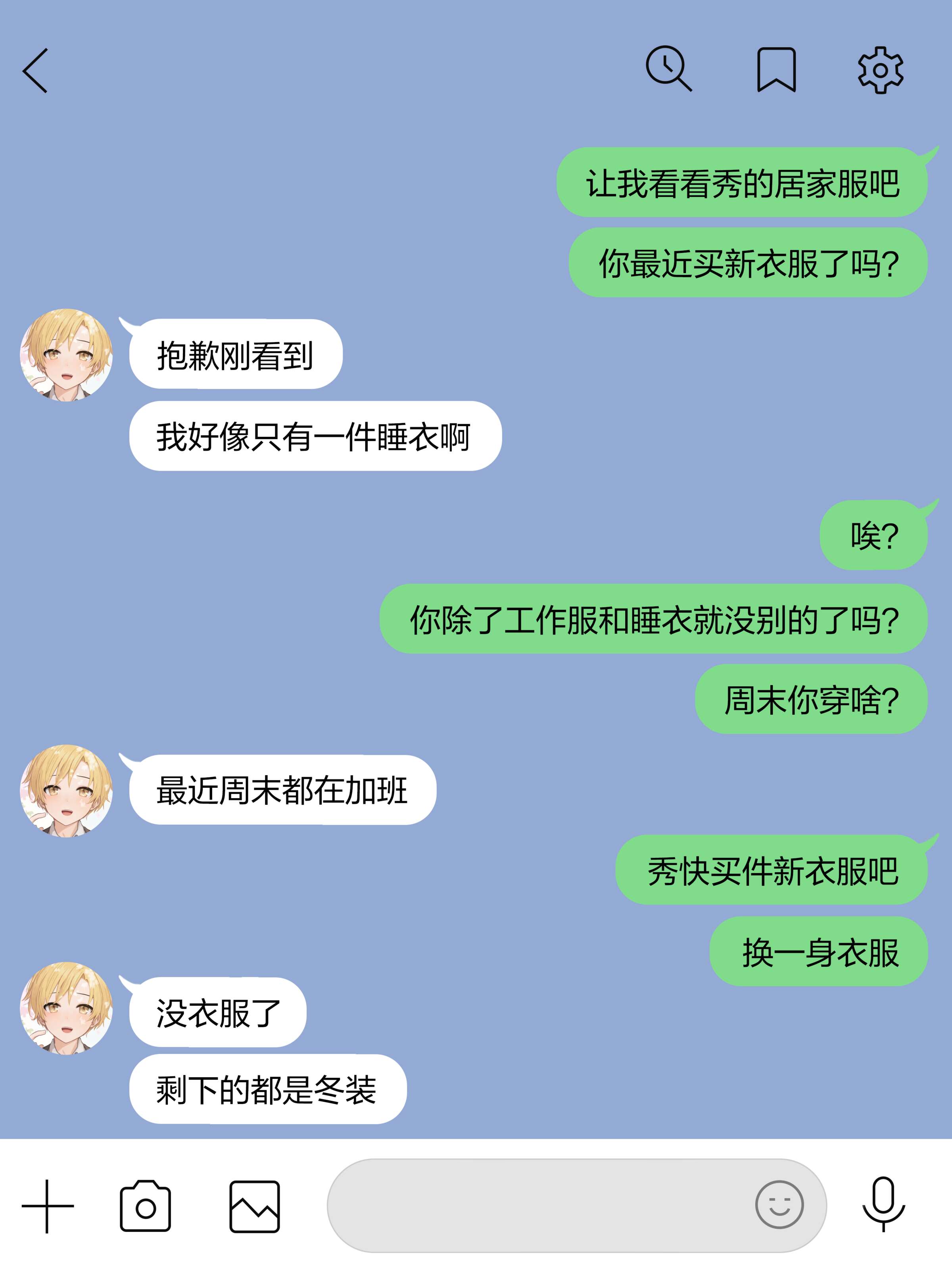Open the bookmark icon
Image resolution: width=952 pixels, height=1270 pixels.
point(776,70)
